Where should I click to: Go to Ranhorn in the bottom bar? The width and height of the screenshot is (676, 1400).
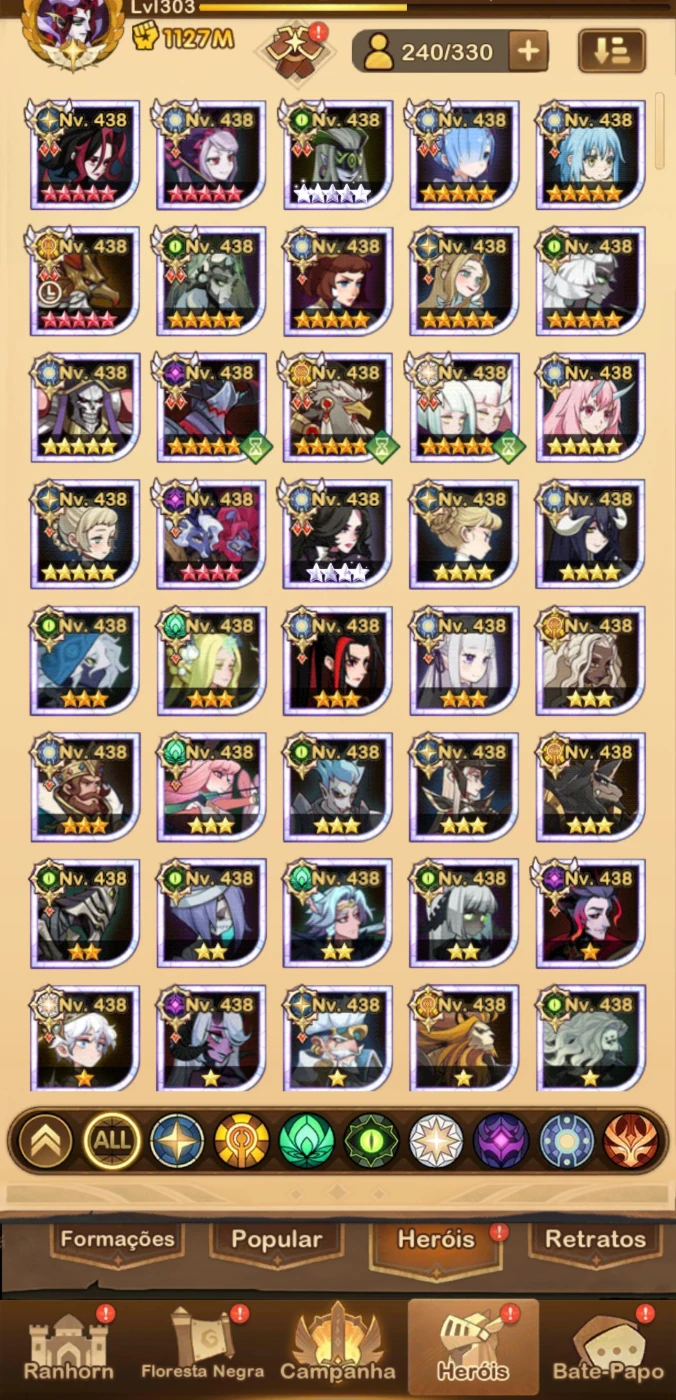tap(68, 1348)
